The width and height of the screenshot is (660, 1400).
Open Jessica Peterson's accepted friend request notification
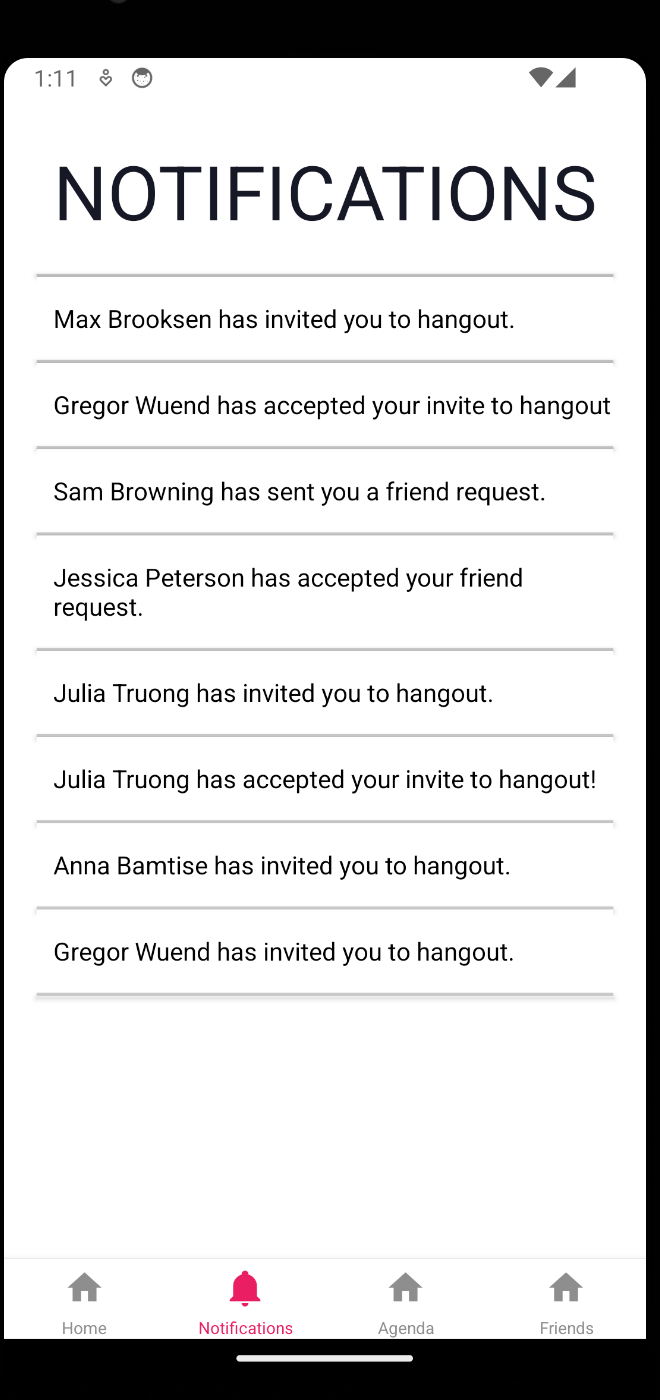click(324, 592)
